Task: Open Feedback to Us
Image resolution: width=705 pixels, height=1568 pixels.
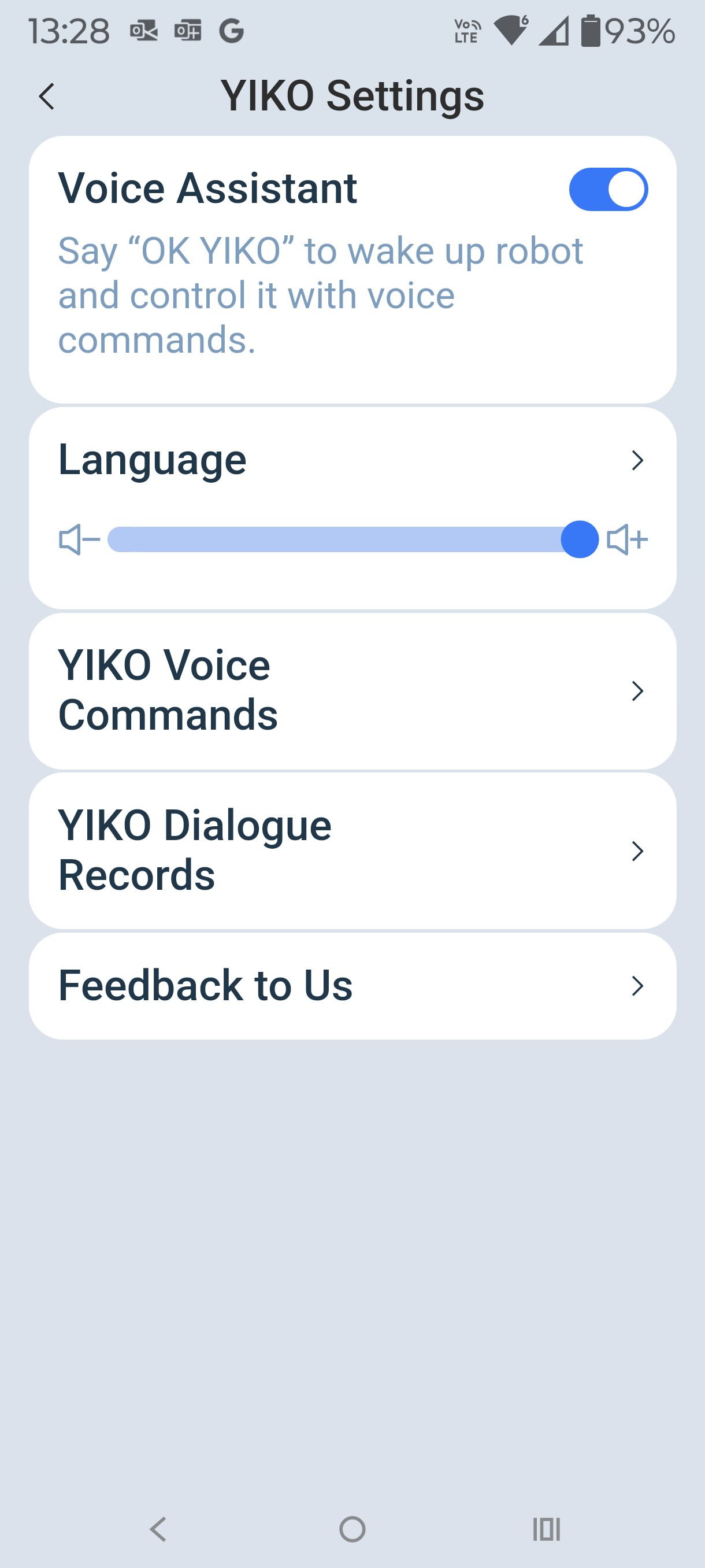Action: pos(352,985)
